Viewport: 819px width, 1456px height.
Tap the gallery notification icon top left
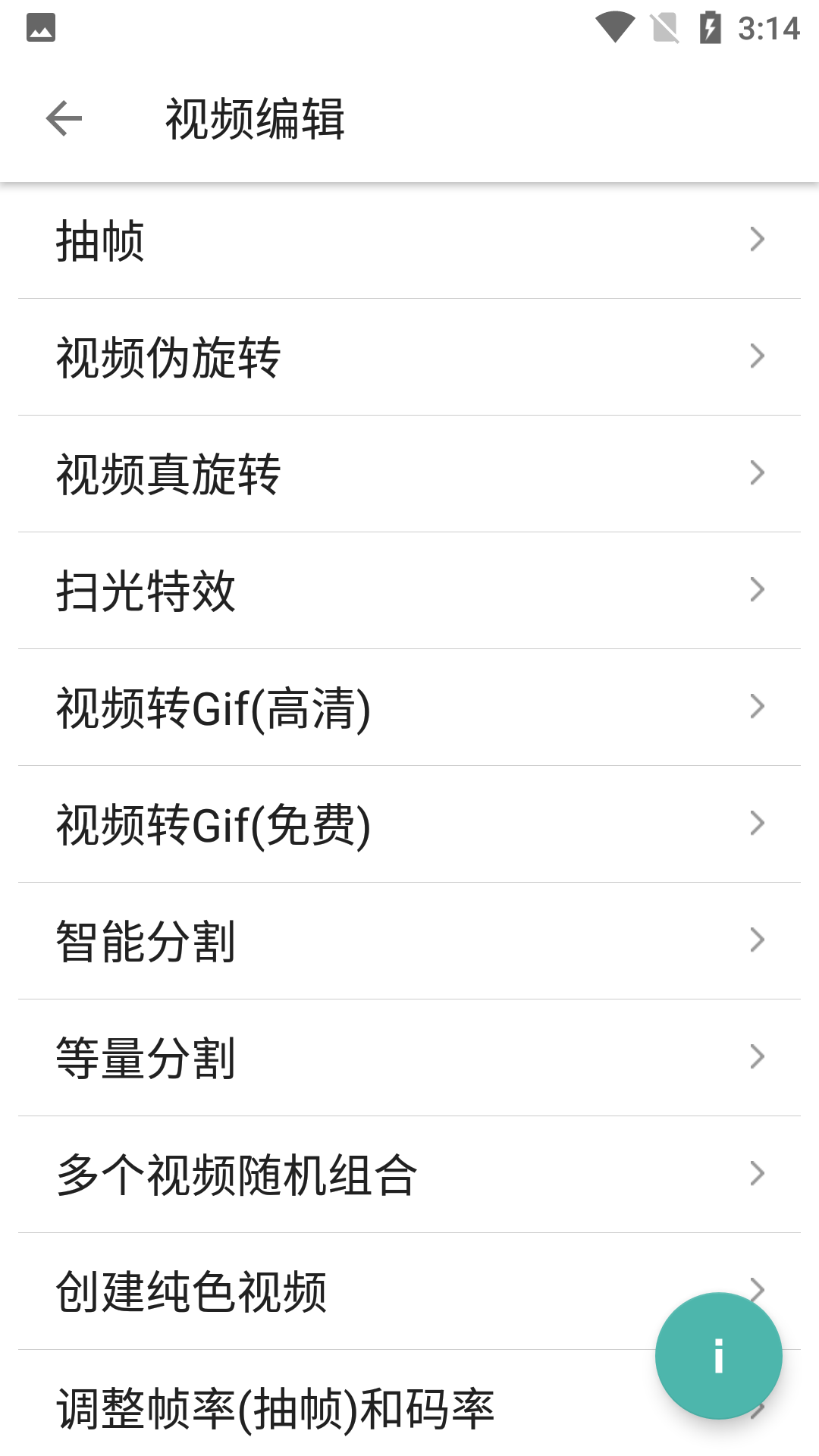coord(42,27)
